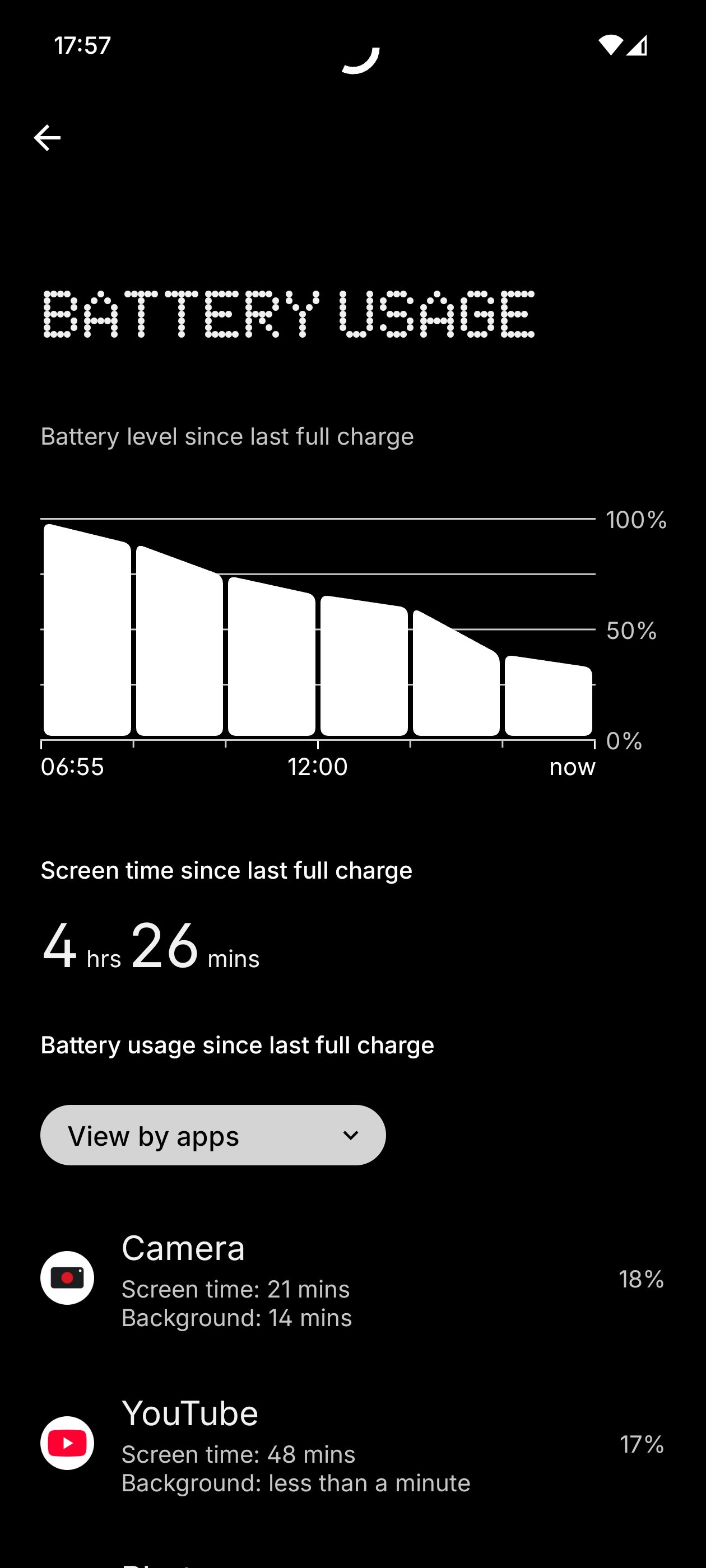Select the first battery chart bar at 06:55
706x1568 pixels.
tap(87, 633)
